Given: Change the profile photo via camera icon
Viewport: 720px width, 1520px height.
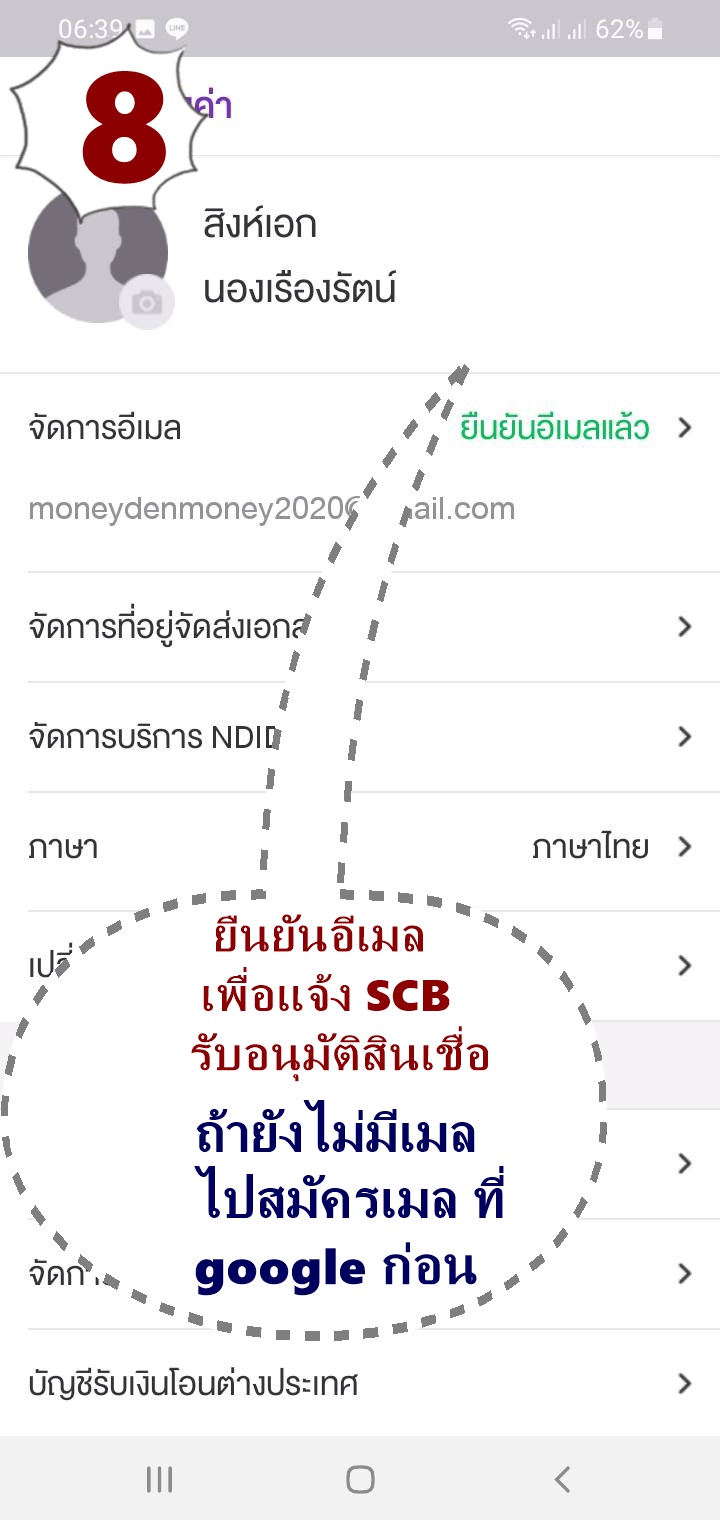Looking at the screenshot, I should 147,302.
